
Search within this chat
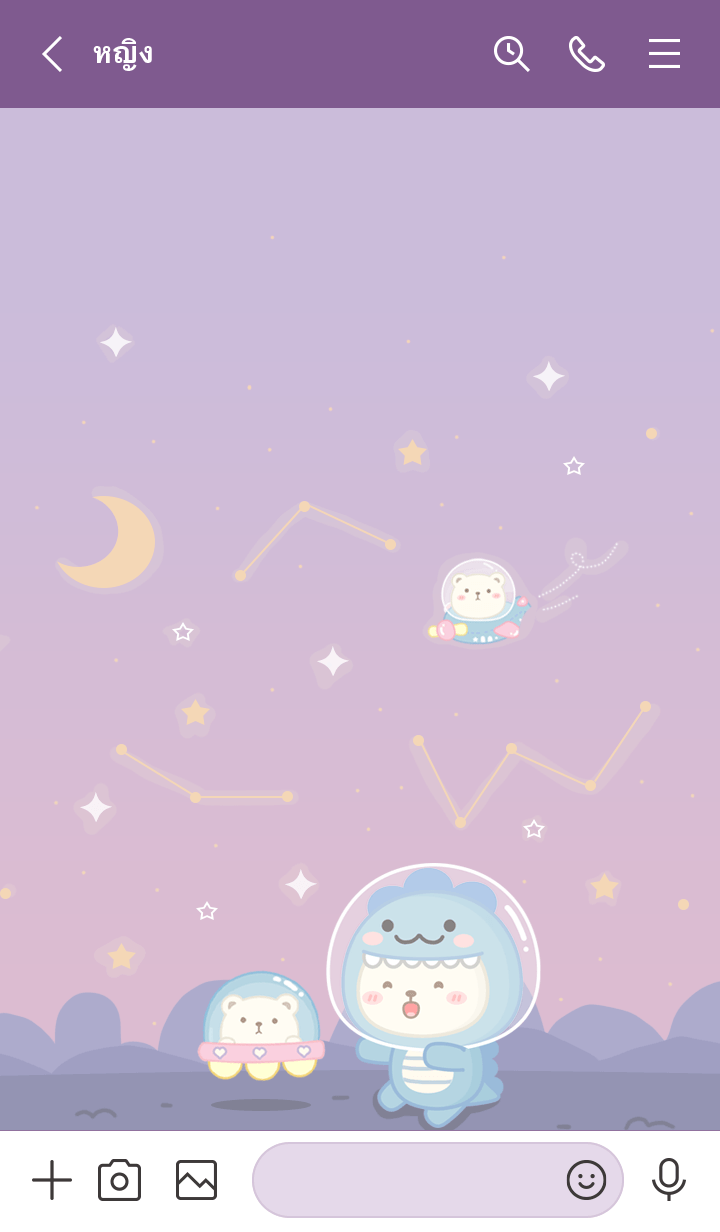click(511, 54)
